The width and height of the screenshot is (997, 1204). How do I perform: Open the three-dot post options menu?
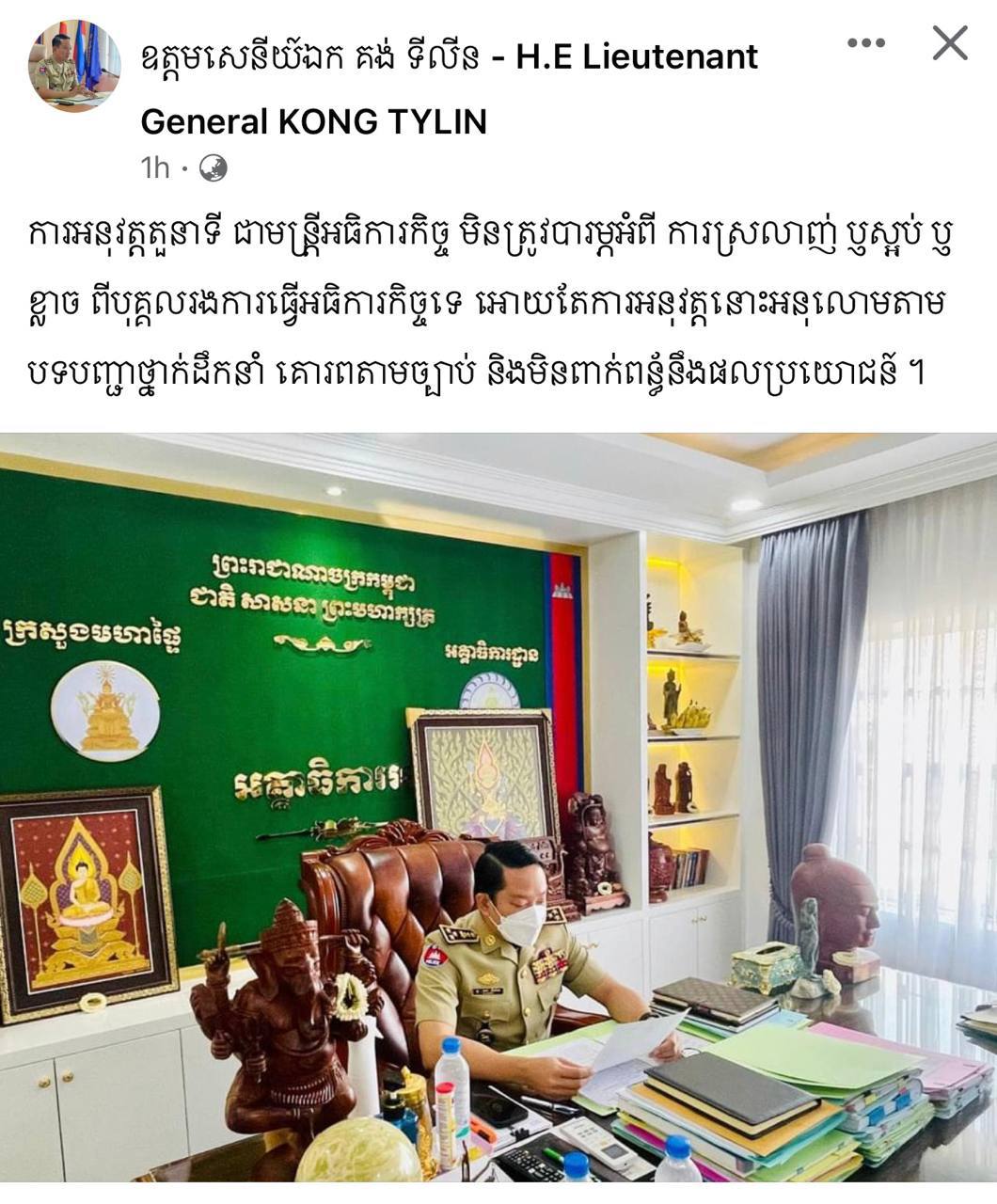point(866,43)
